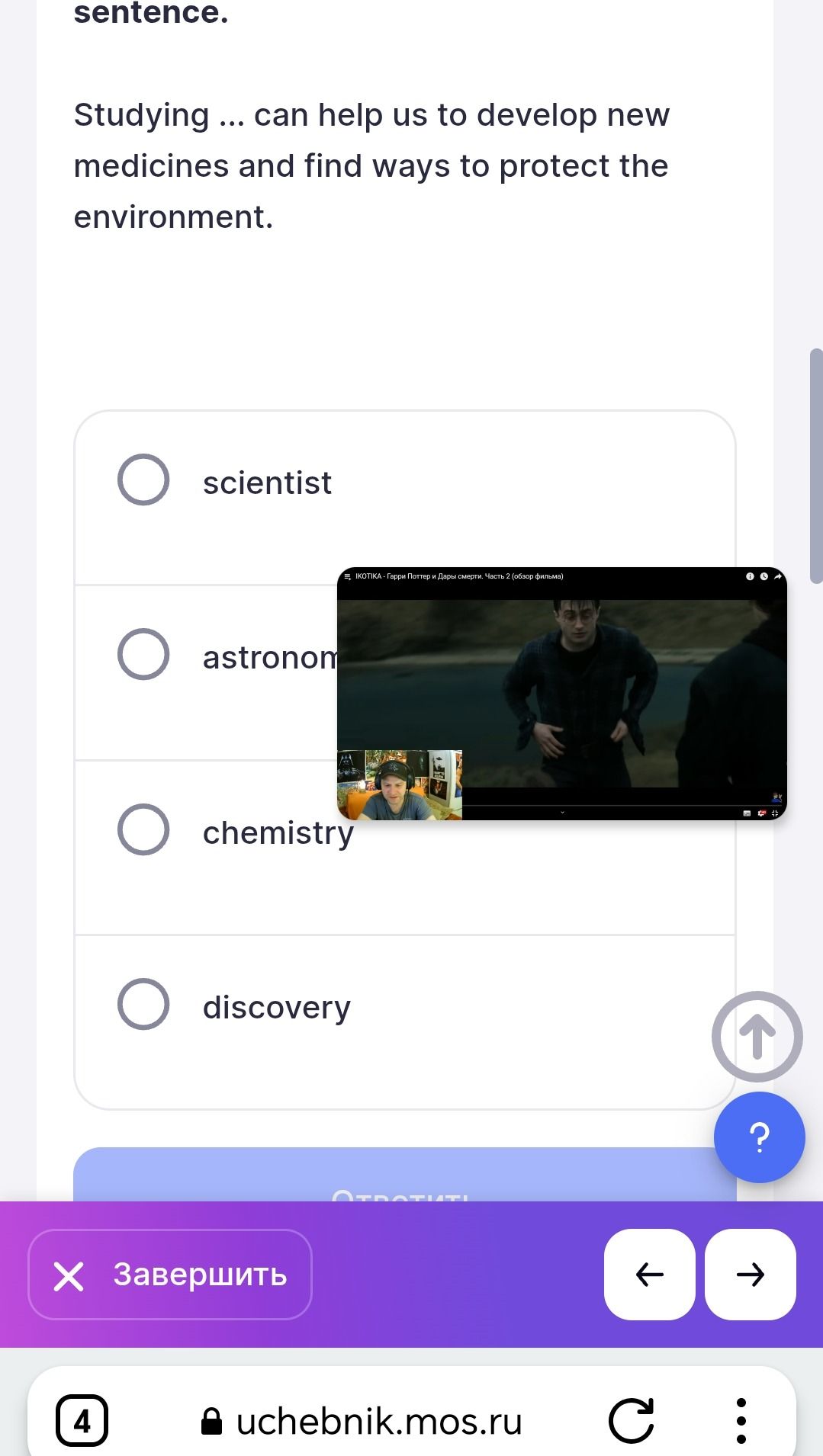Open the help question mark button
Viewport: 823px width, 1456px height.
coord(760,1137)
